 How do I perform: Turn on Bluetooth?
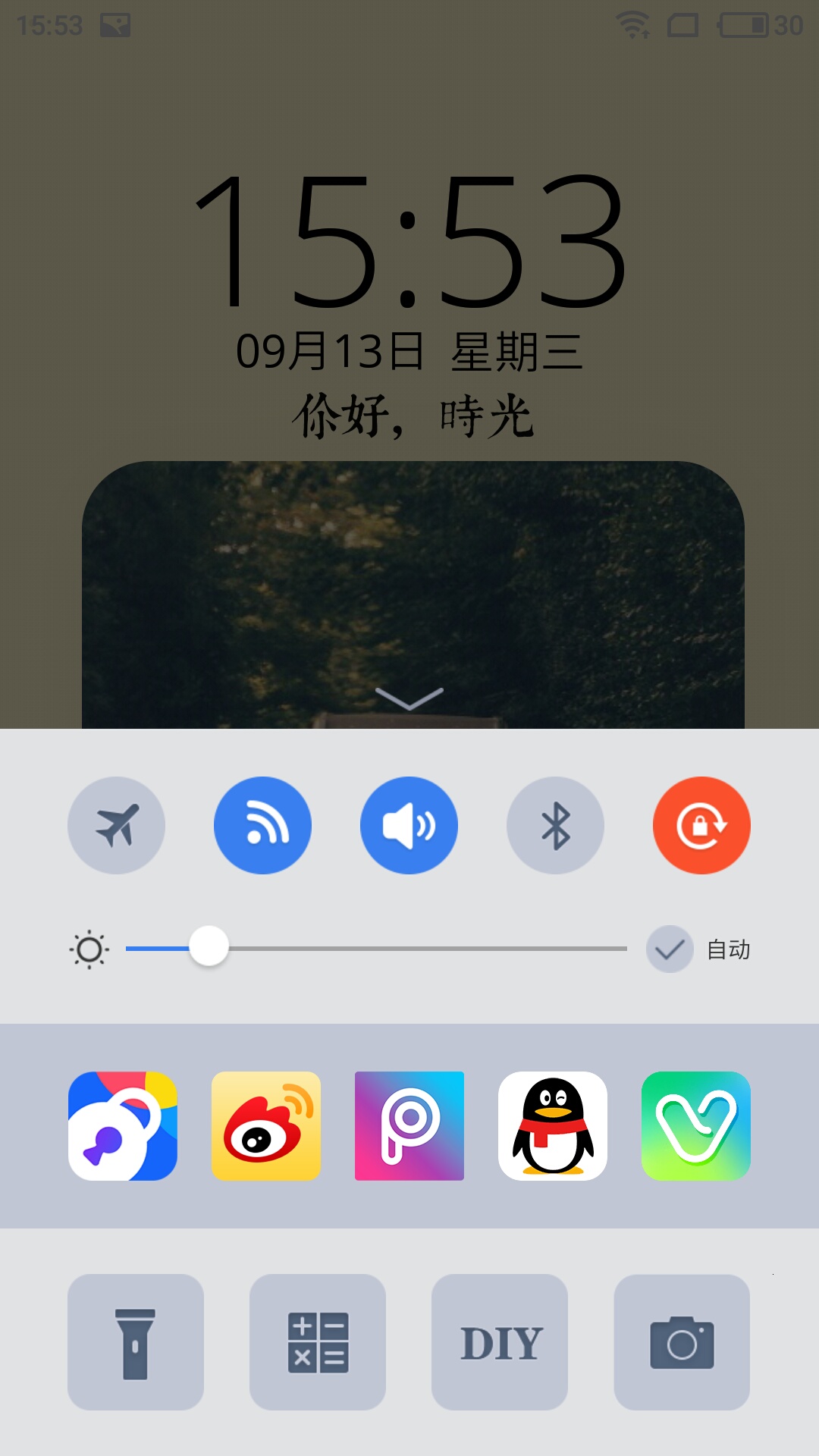555,825
